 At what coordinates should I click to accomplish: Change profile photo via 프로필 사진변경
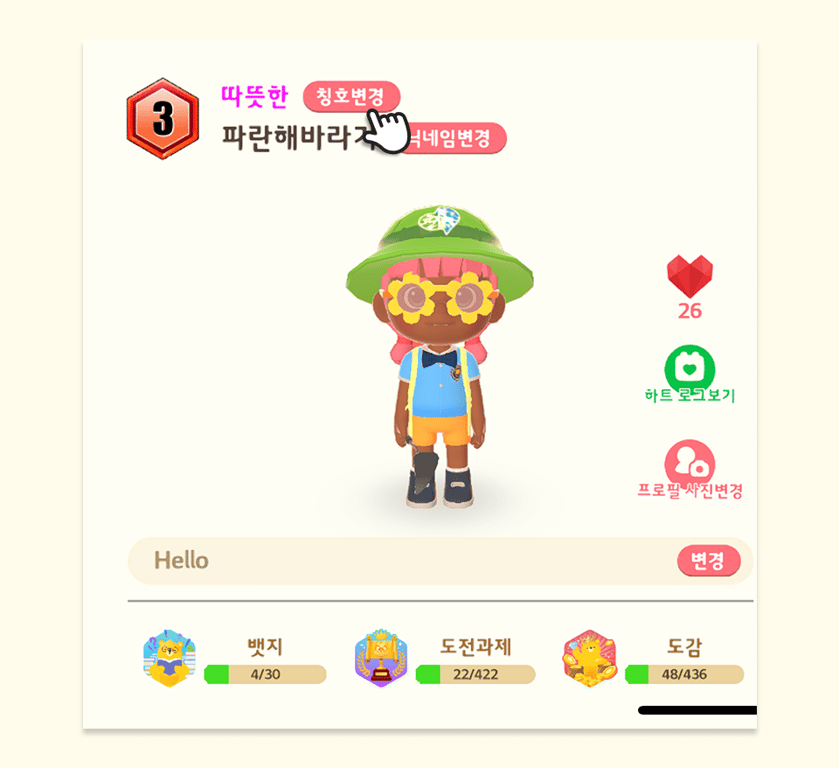690,463
